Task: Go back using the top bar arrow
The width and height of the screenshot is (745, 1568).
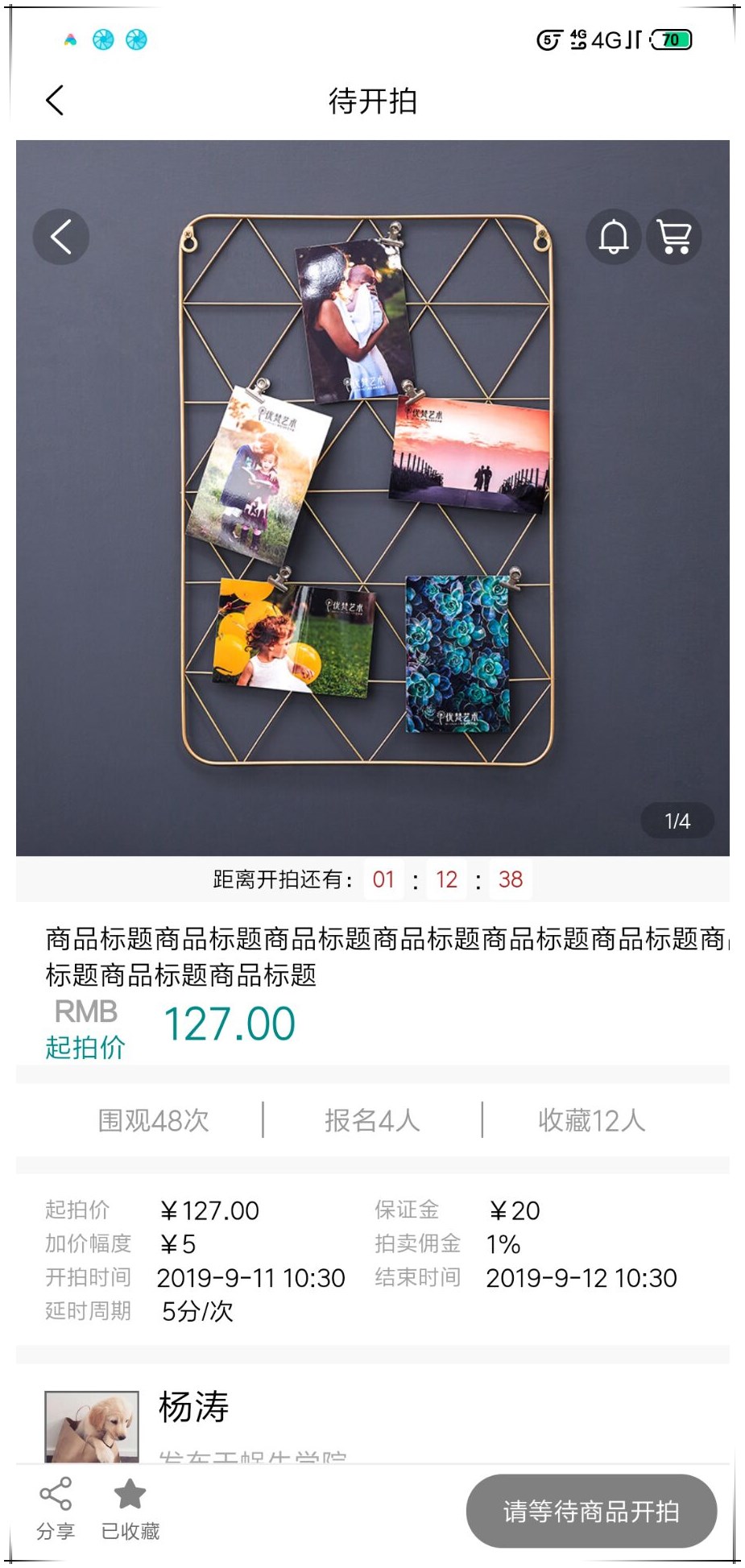Action: [x=55, y=101]
